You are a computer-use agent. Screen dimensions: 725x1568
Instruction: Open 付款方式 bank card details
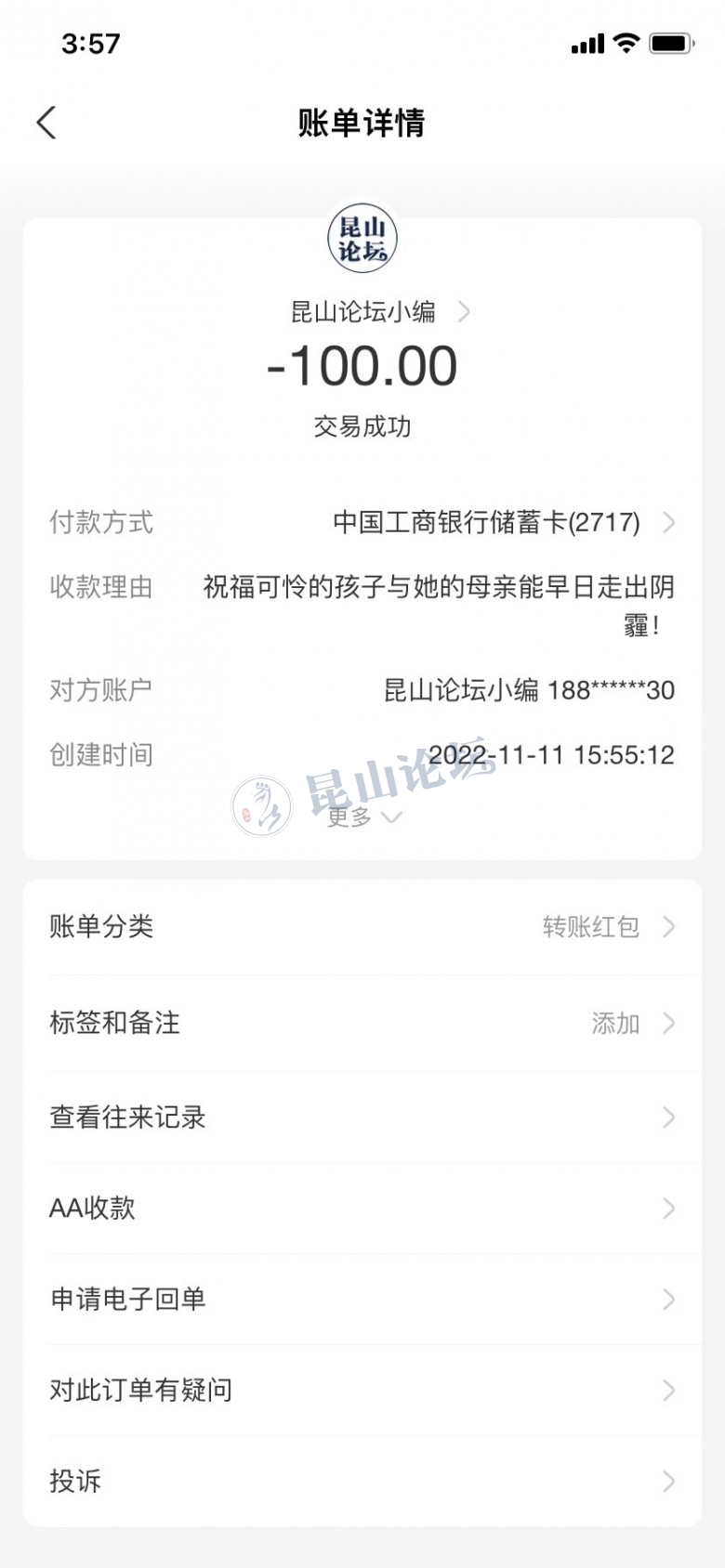pyautogui.click(x=502, y=523)
